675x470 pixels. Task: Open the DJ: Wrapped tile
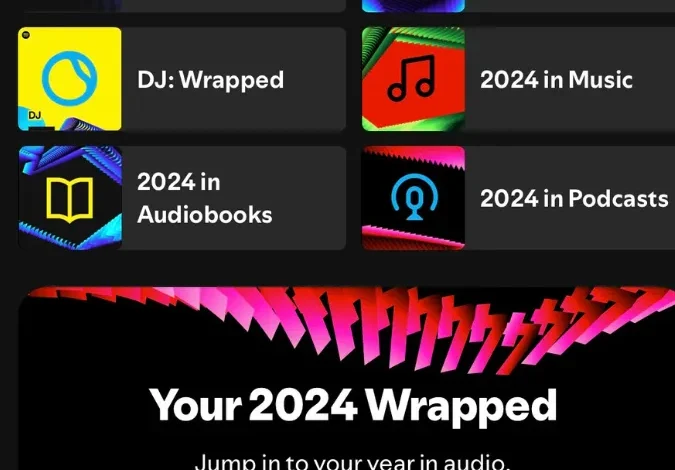tap(182, 80)
